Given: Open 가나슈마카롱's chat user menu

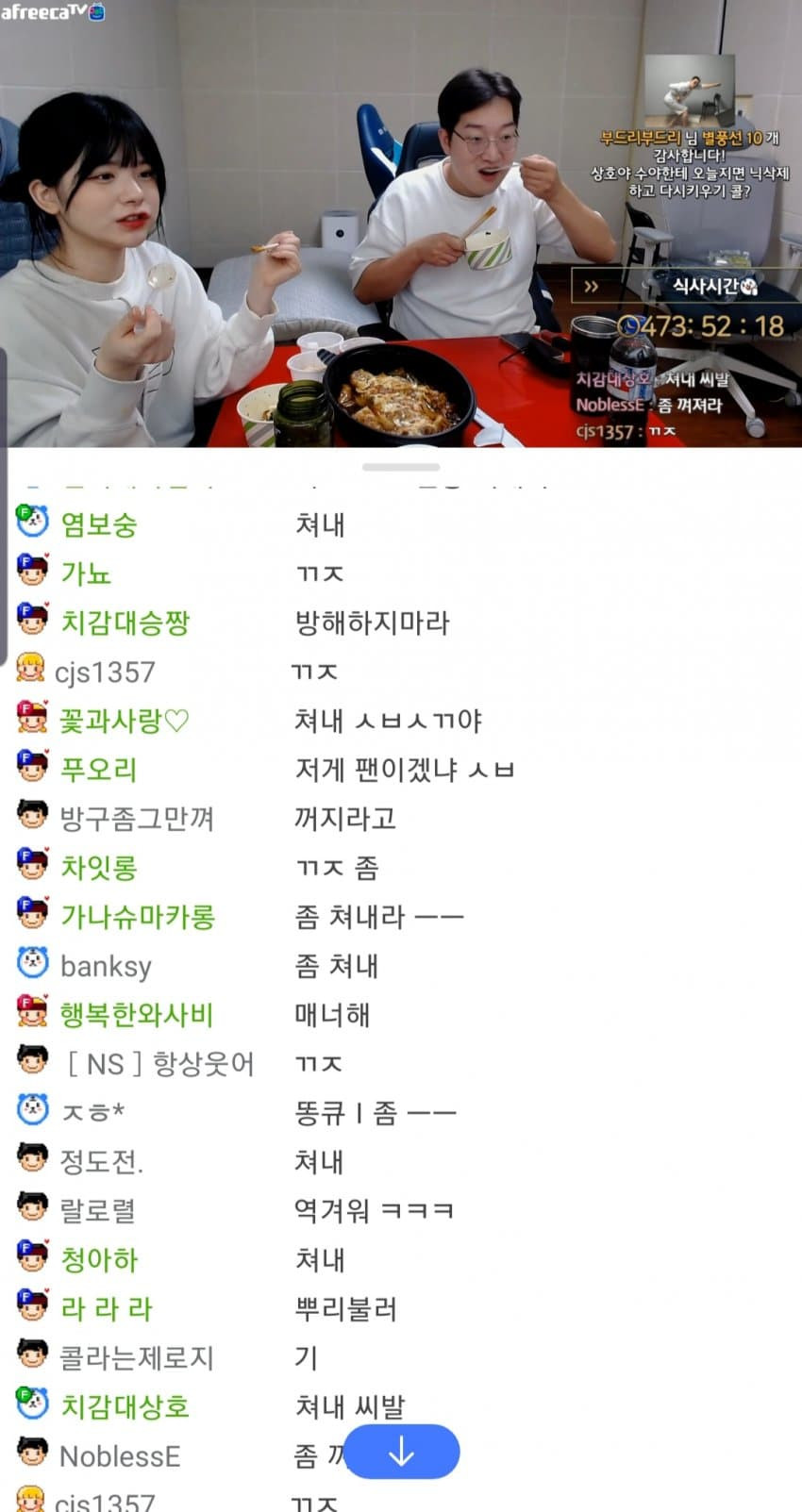Looking at the screenshot, I should click(x=137, y=917).
